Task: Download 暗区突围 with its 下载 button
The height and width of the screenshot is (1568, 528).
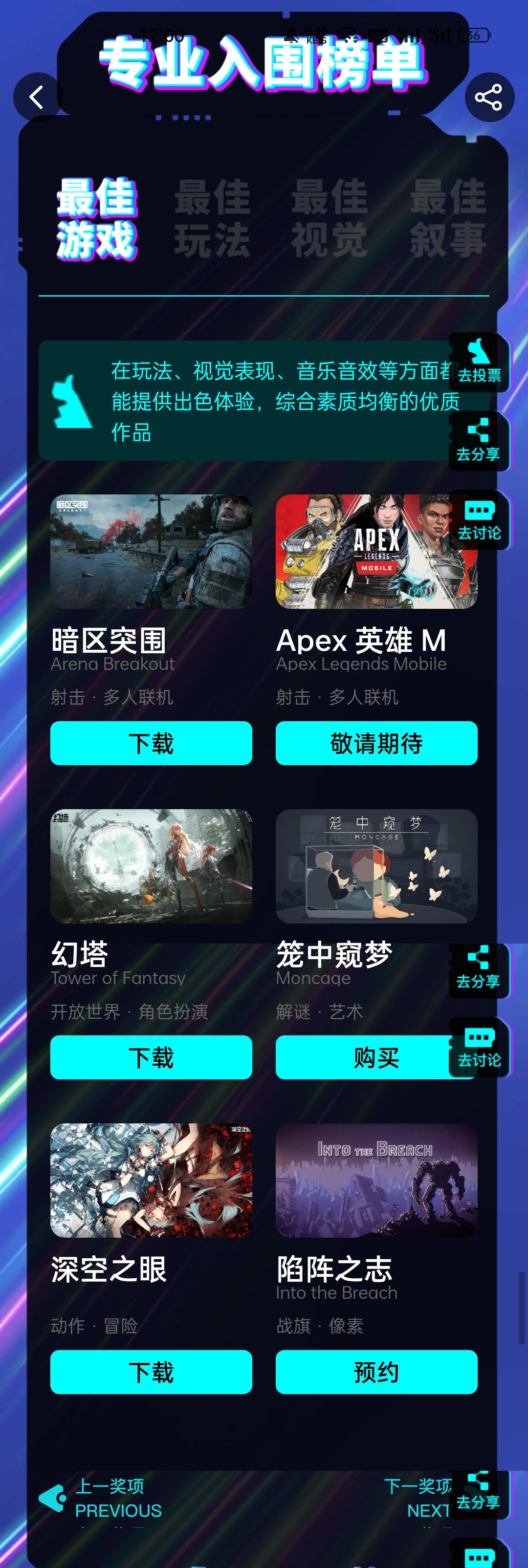Action: tap(151, 743)
